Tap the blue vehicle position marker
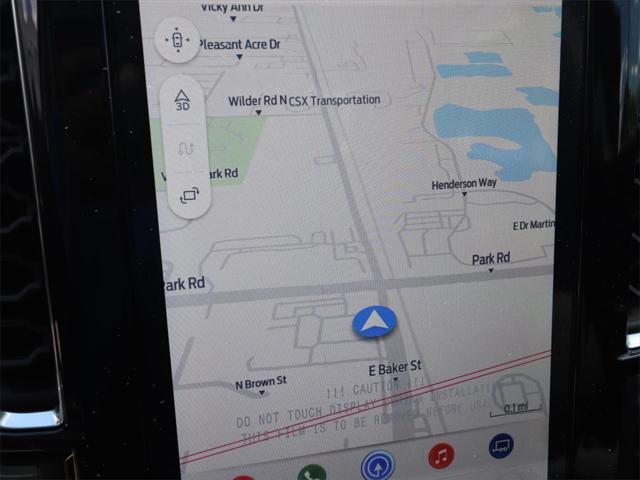 [374, 322]
